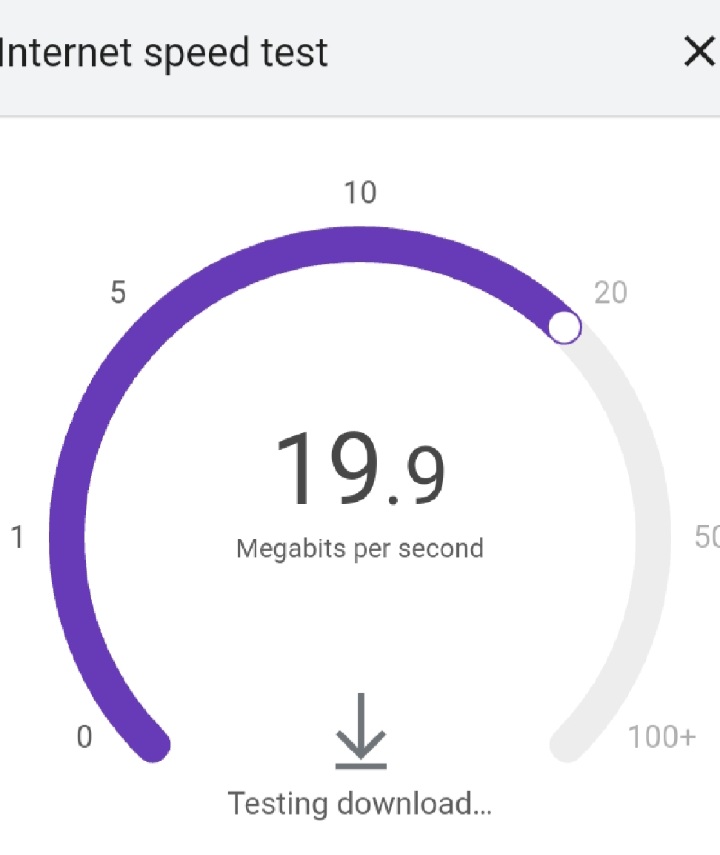This screenshot has height=855, width=720.
Task: Close the Internet speed test dialog
Action: tap(699, 52)
